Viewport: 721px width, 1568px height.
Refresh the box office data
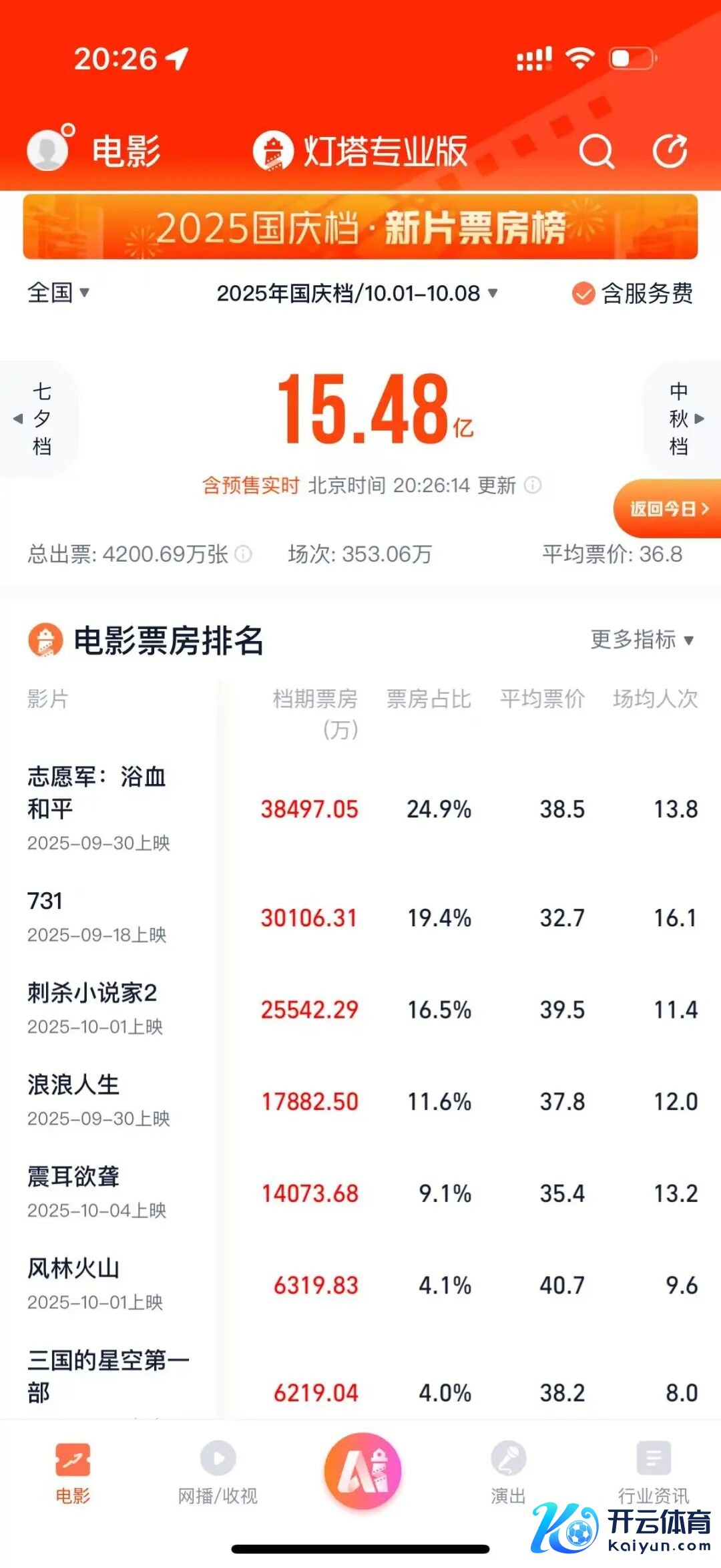tap(670, 151)
